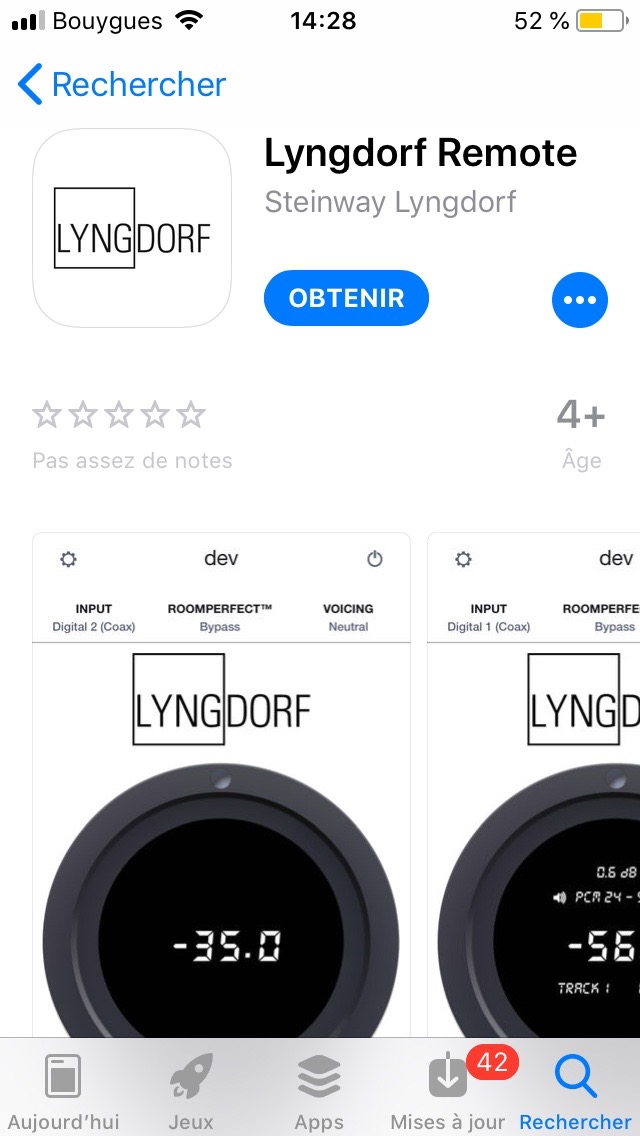Go back to Rechercher
This screenshot has width=640, height=1136.
point(122,85)
